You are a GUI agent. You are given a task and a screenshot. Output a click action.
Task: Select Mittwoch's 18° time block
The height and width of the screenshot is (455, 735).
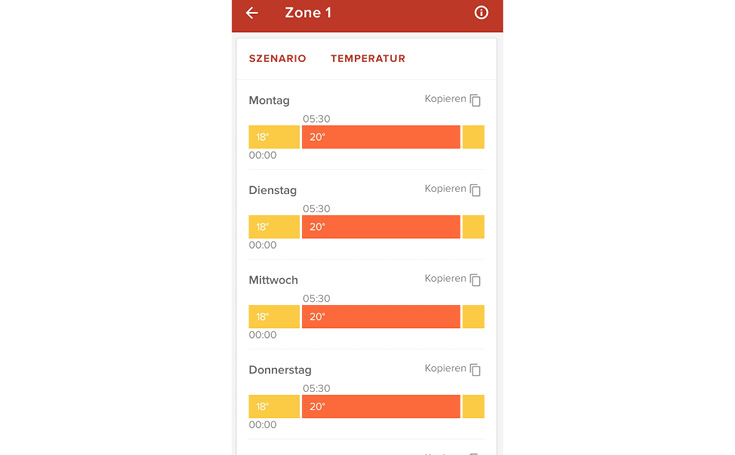[x=274, y=317]
